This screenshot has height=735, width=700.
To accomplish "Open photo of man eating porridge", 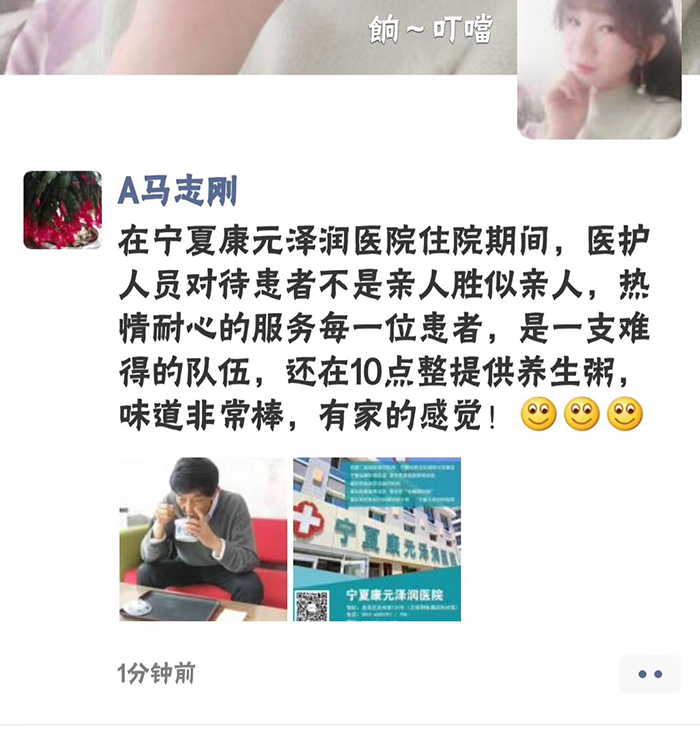I will (x=203, y=539).
